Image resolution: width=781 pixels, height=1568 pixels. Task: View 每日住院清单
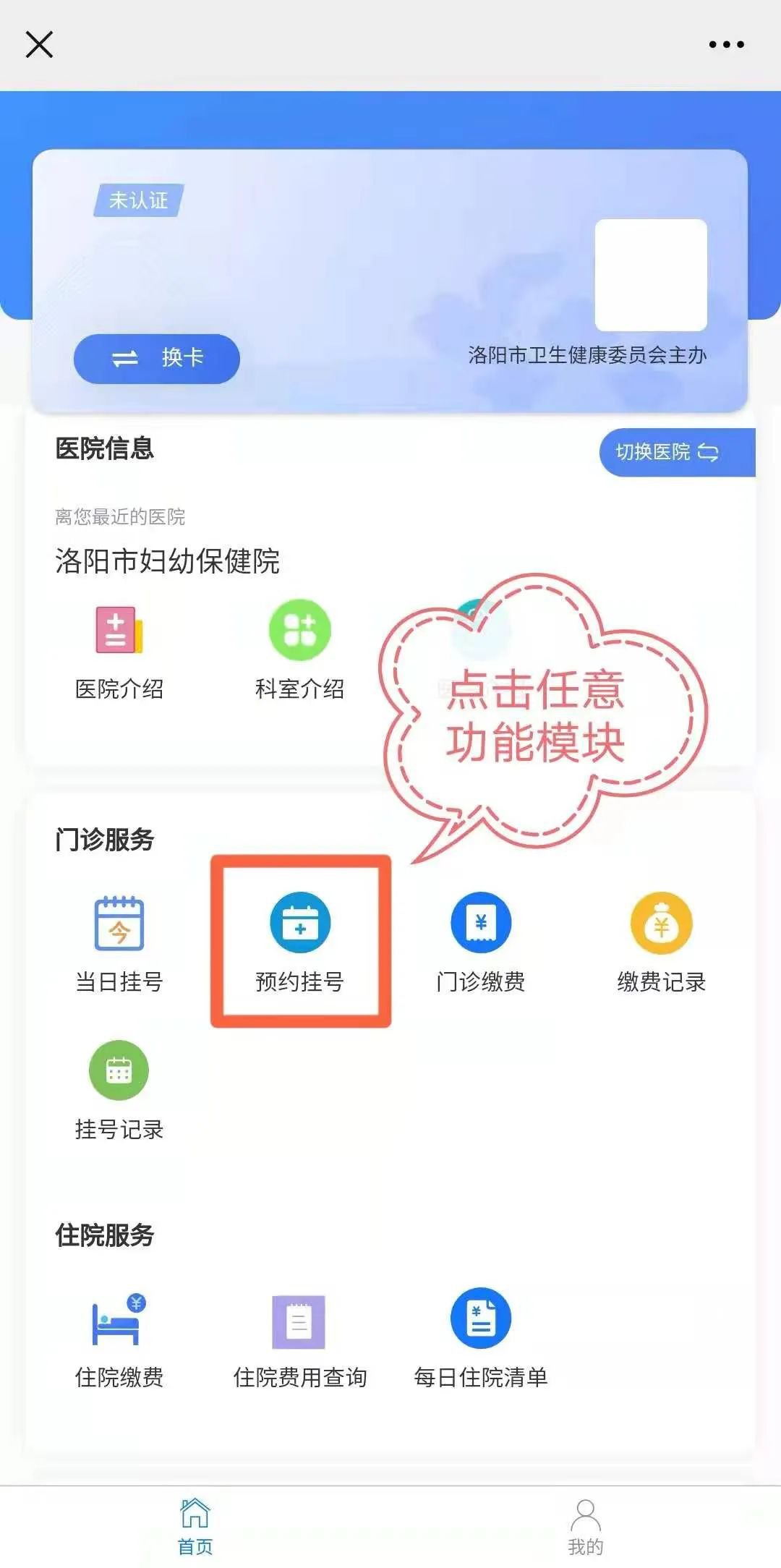481,1339
